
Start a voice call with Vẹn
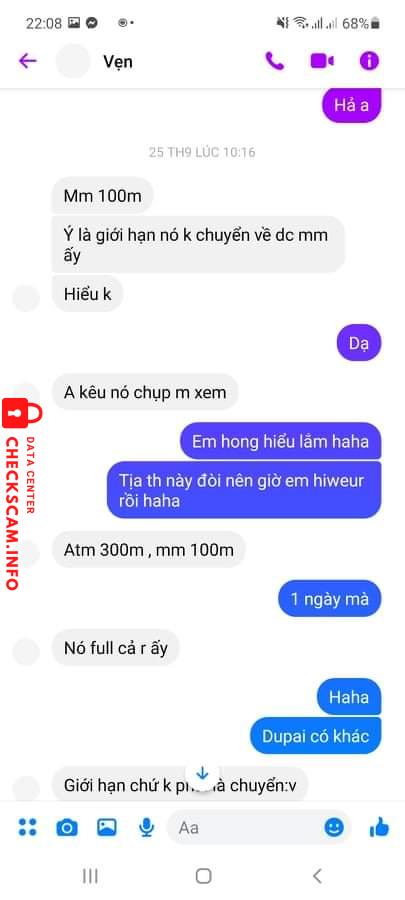click(275, 61)
